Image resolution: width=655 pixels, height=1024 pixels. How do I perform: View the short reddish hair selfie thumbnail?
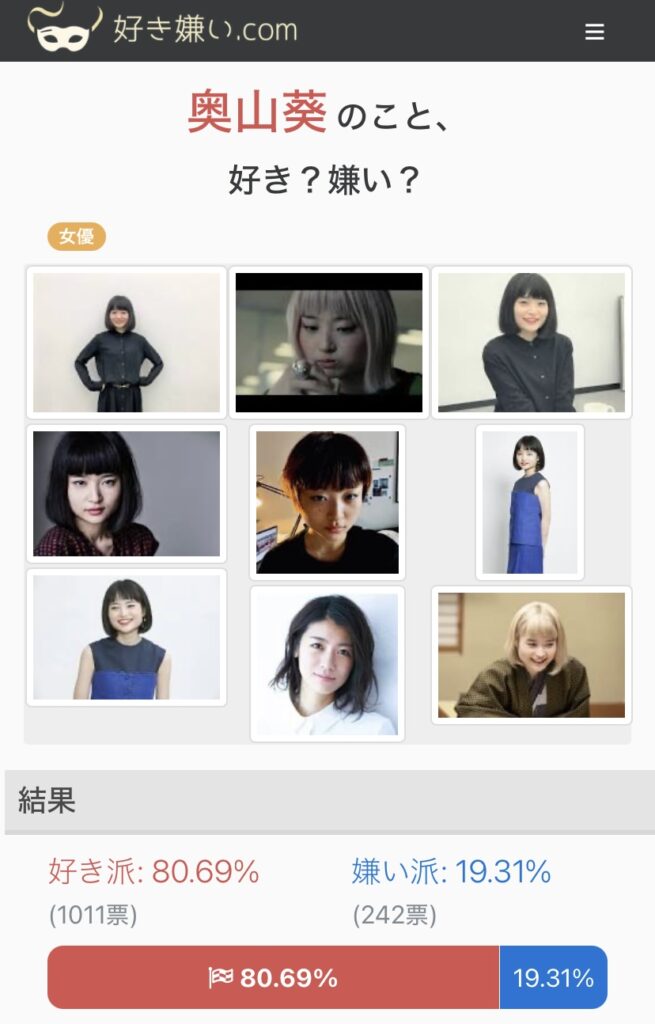[x=327, y=502]
